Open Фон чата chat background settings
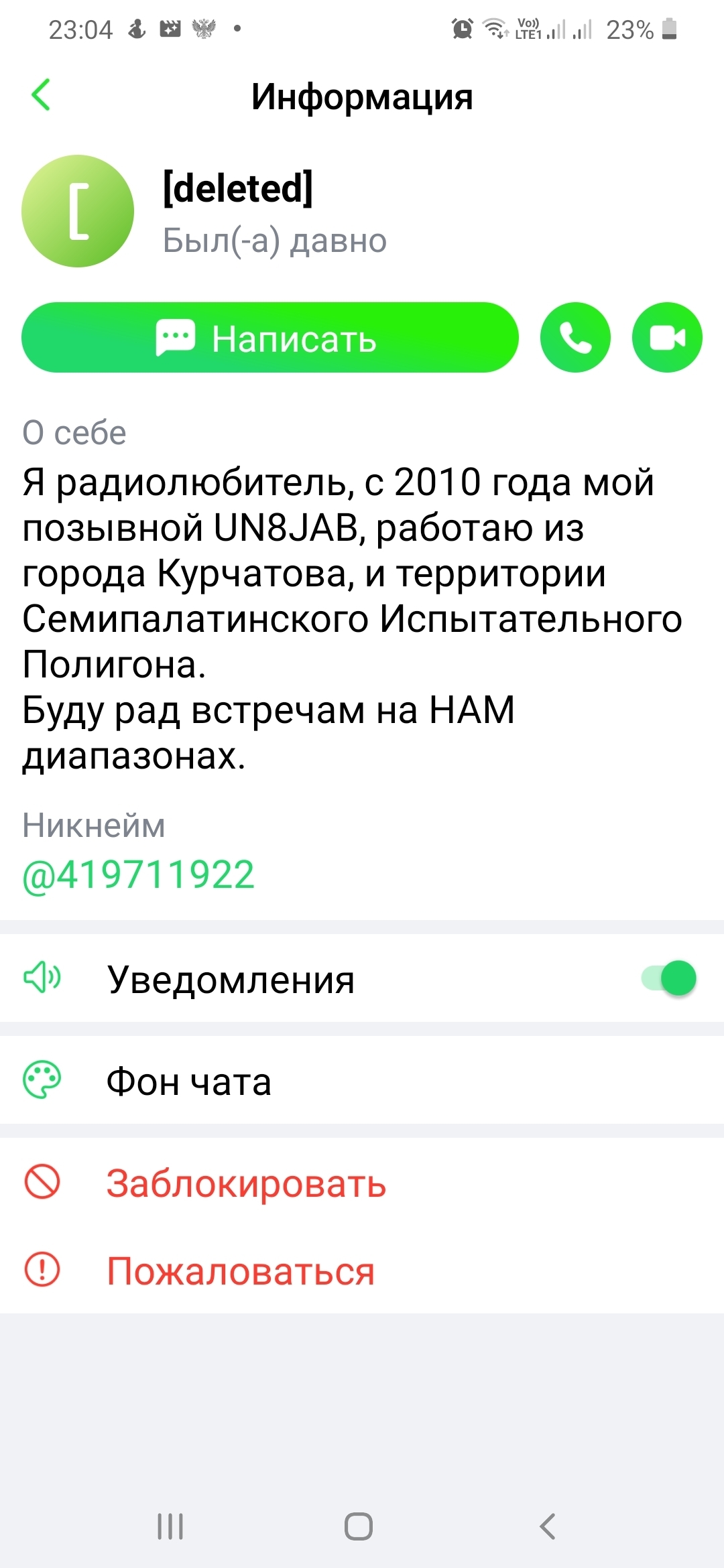This screenshot has height=1568, width=724. [x=362, y=1080]
